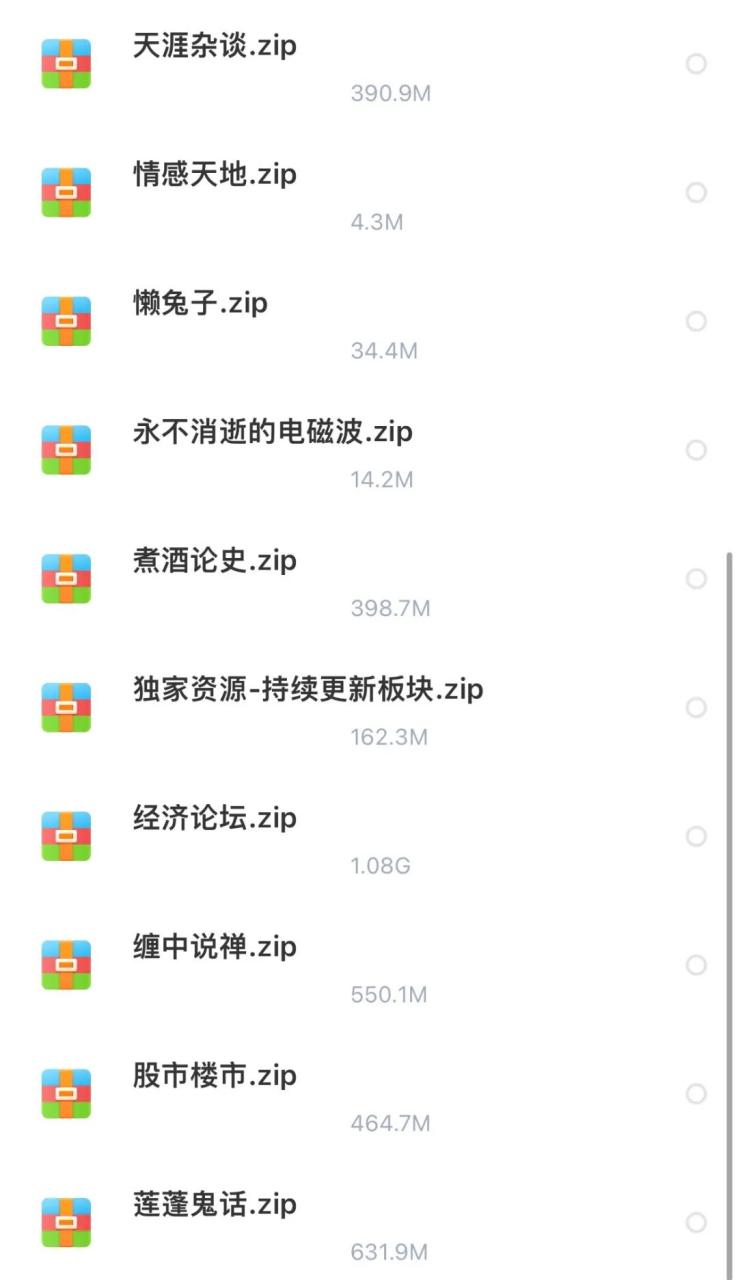This screenshot has width=738, height=1280.
Task: Open 股市楼市.zip from the list
Action: click(x=214, y=1076)
